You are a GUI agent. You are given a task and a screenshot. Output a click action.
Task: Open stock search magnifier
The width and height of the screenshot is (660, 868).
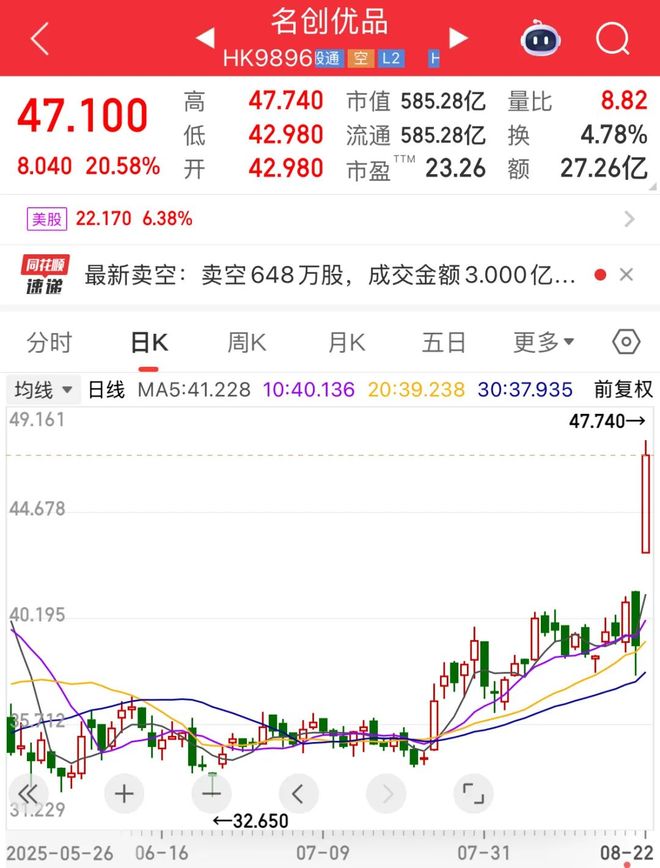pyautogui.click(x=612, y=39)
